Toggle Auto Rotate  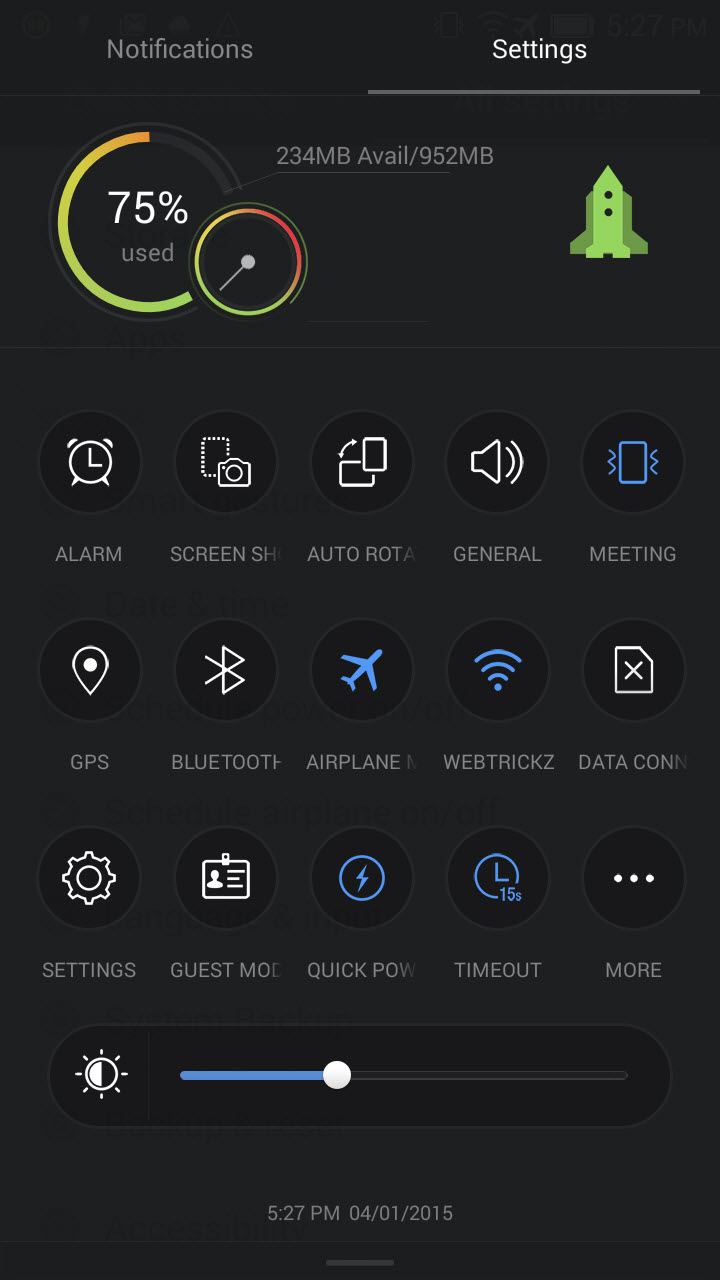362,462
